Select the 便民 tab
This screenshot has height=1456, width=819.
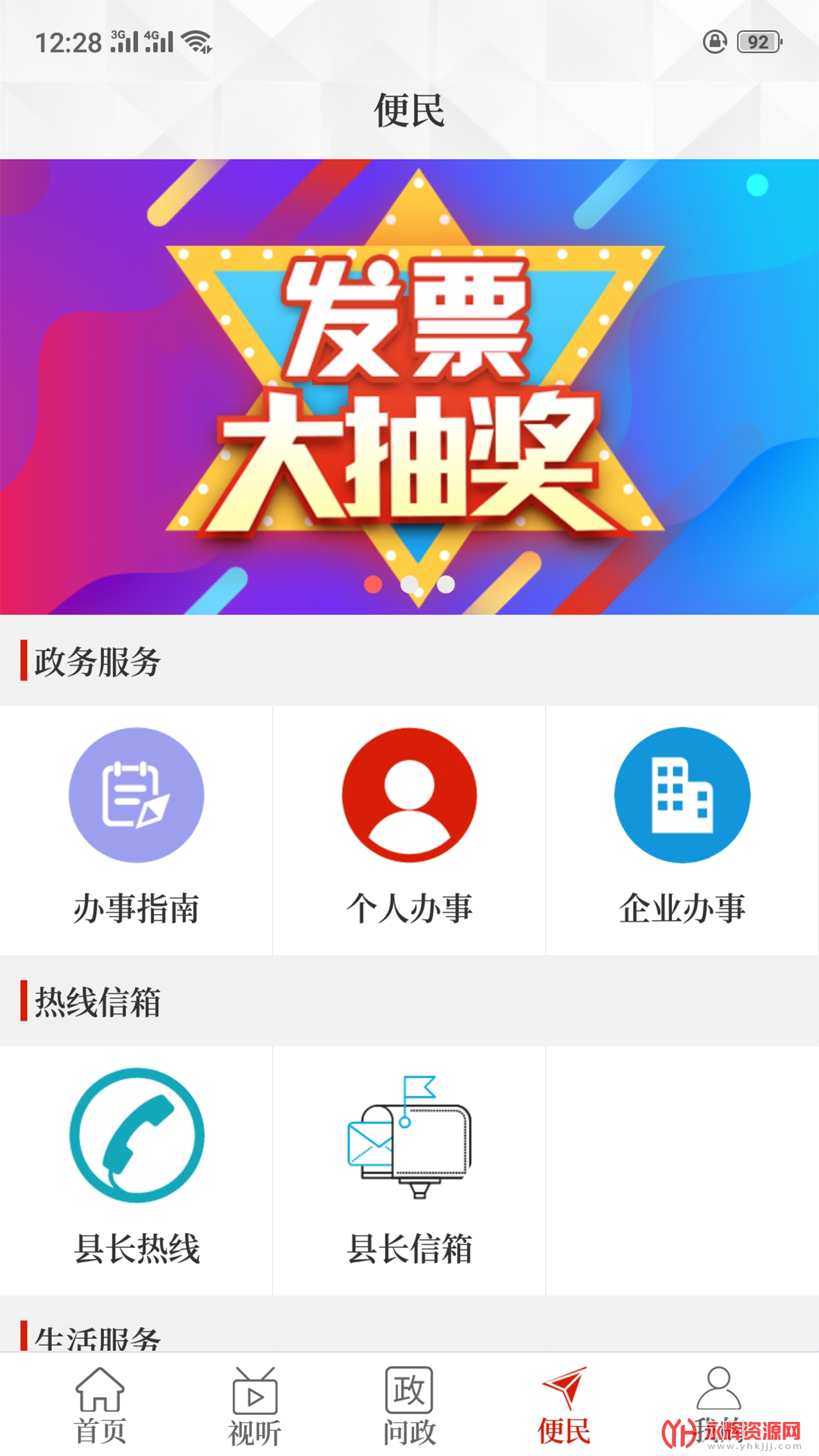[564, 1406]
